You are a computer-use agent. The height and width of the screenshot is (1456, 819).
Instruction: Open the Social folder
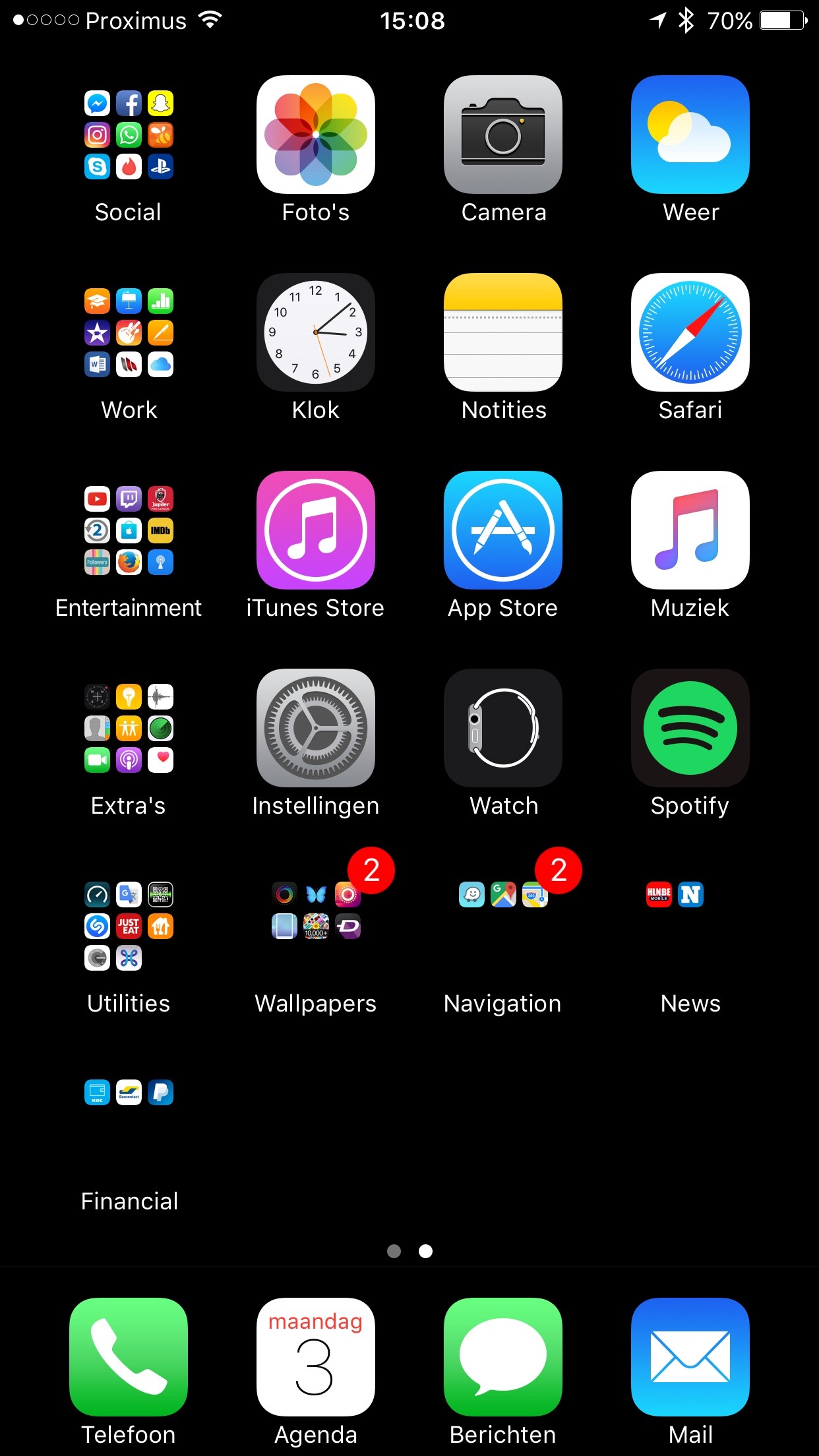(x=129, y=135)
